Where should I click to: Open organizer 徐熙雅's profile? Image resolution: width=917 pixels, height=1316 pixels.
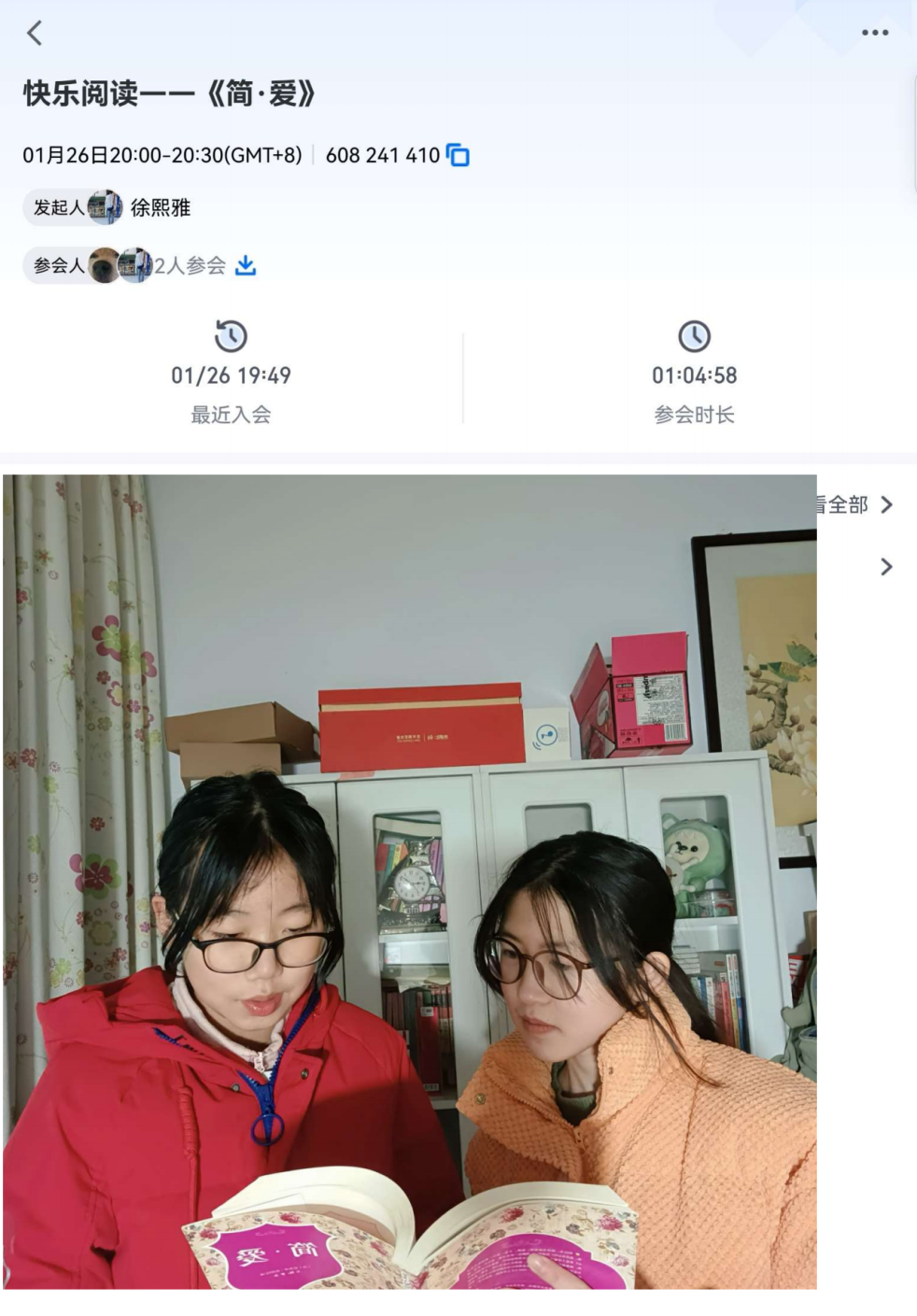[x=160, y=207]
